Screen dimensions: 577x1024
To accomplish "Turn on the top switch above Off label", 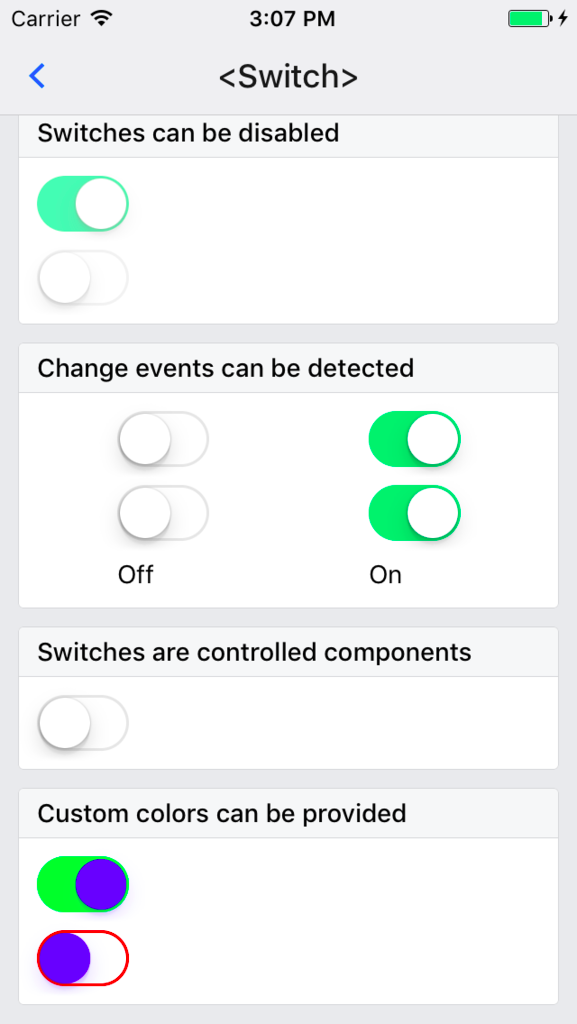I will [x=163, y=439].
